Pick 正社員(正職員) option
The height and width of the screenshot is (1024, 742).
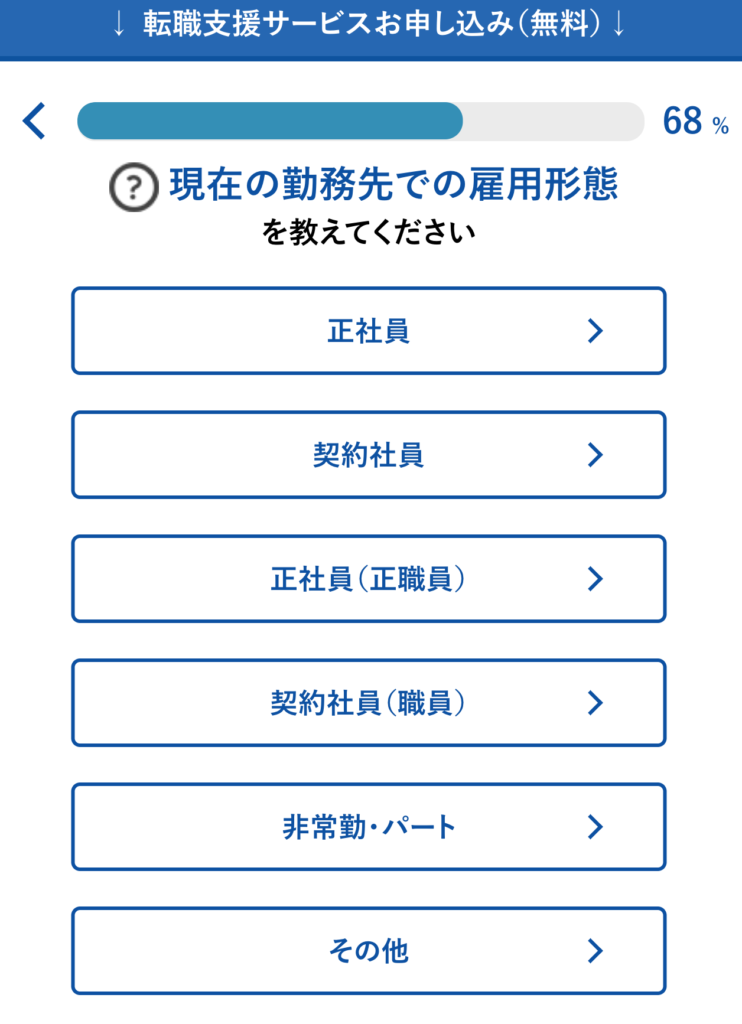(368, 579)
